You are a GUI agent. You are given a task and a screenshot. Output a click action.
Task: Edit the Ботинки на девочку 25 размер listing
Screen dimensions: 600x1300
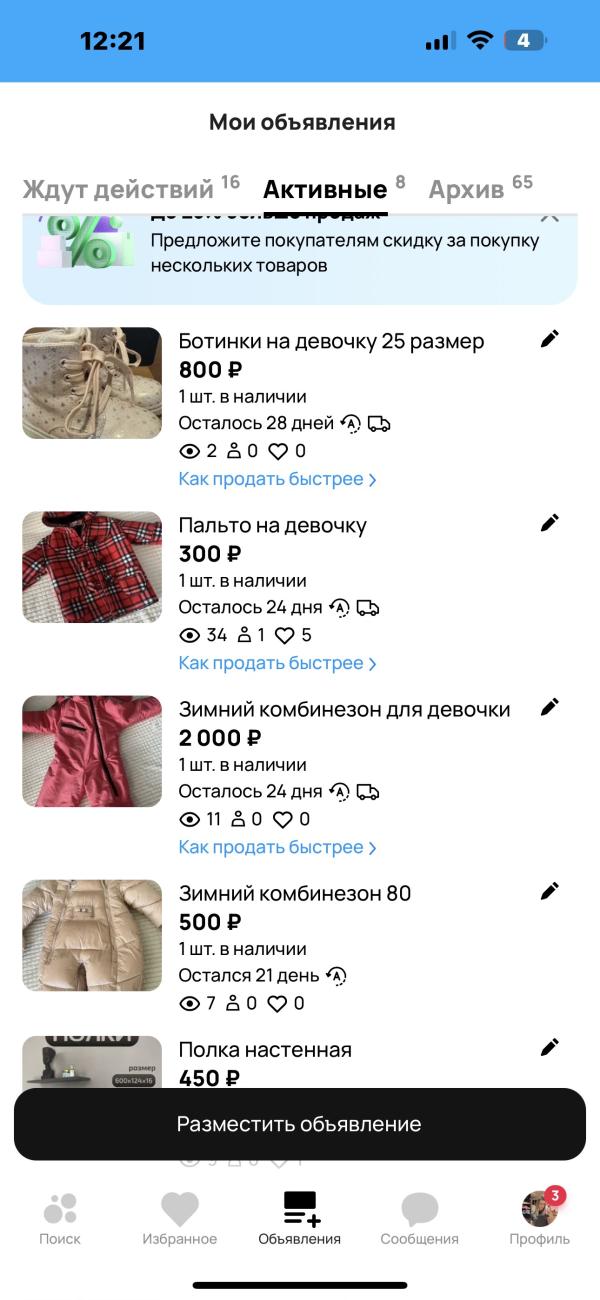549,339
